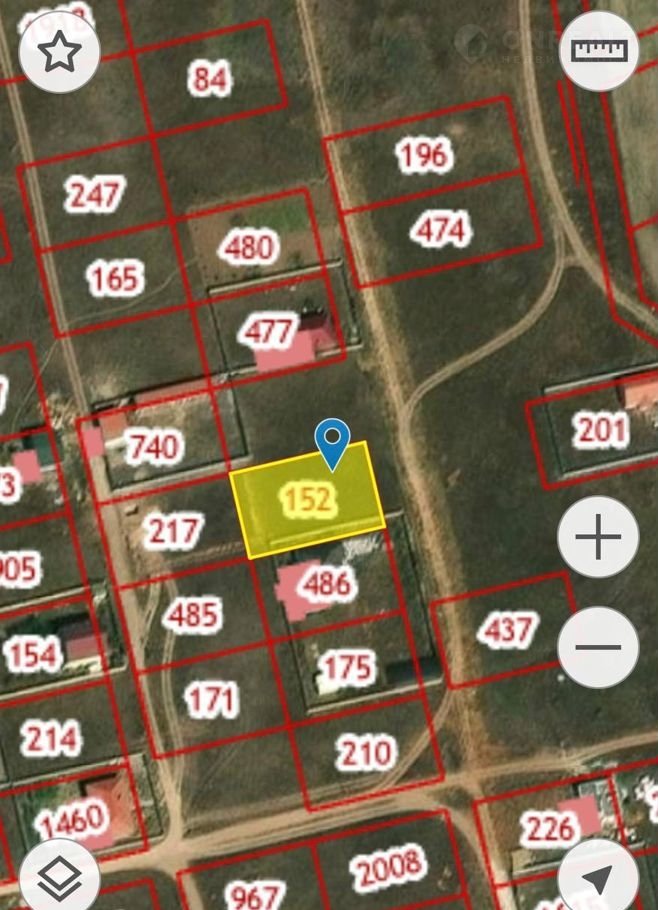658x910 pixels.
Task: Open the ruler measurement tool
Action: [598, 50]
